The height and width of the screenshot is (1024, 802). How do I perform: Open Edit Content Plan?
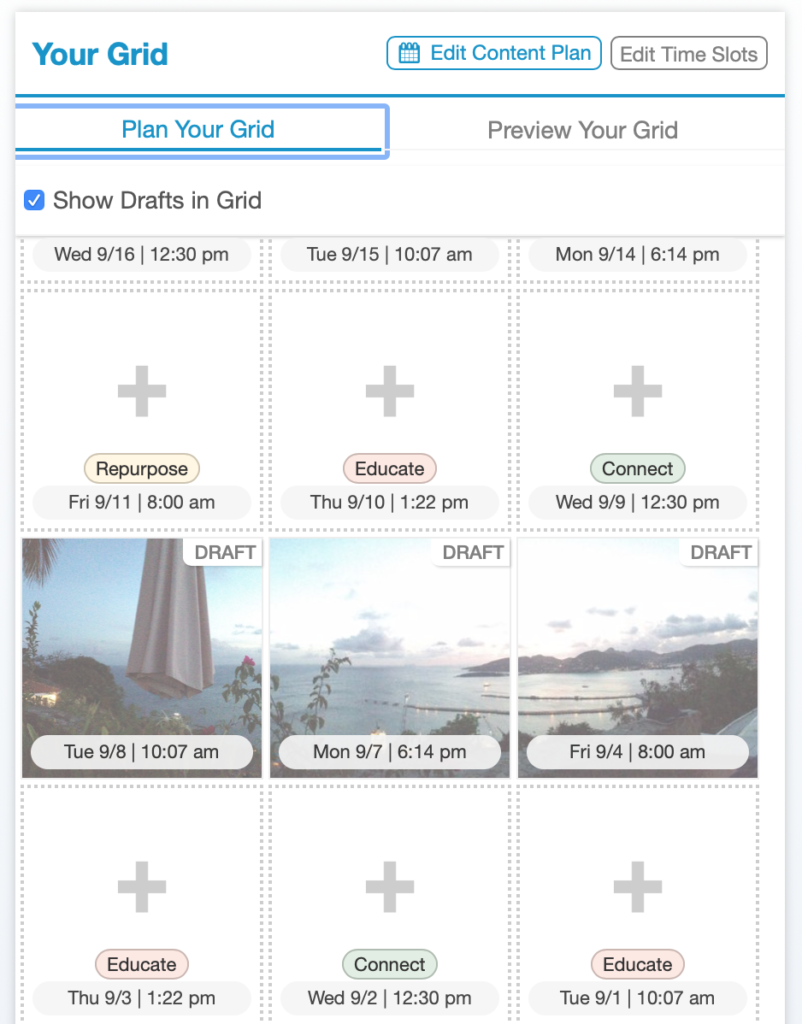tap(494, 53)
